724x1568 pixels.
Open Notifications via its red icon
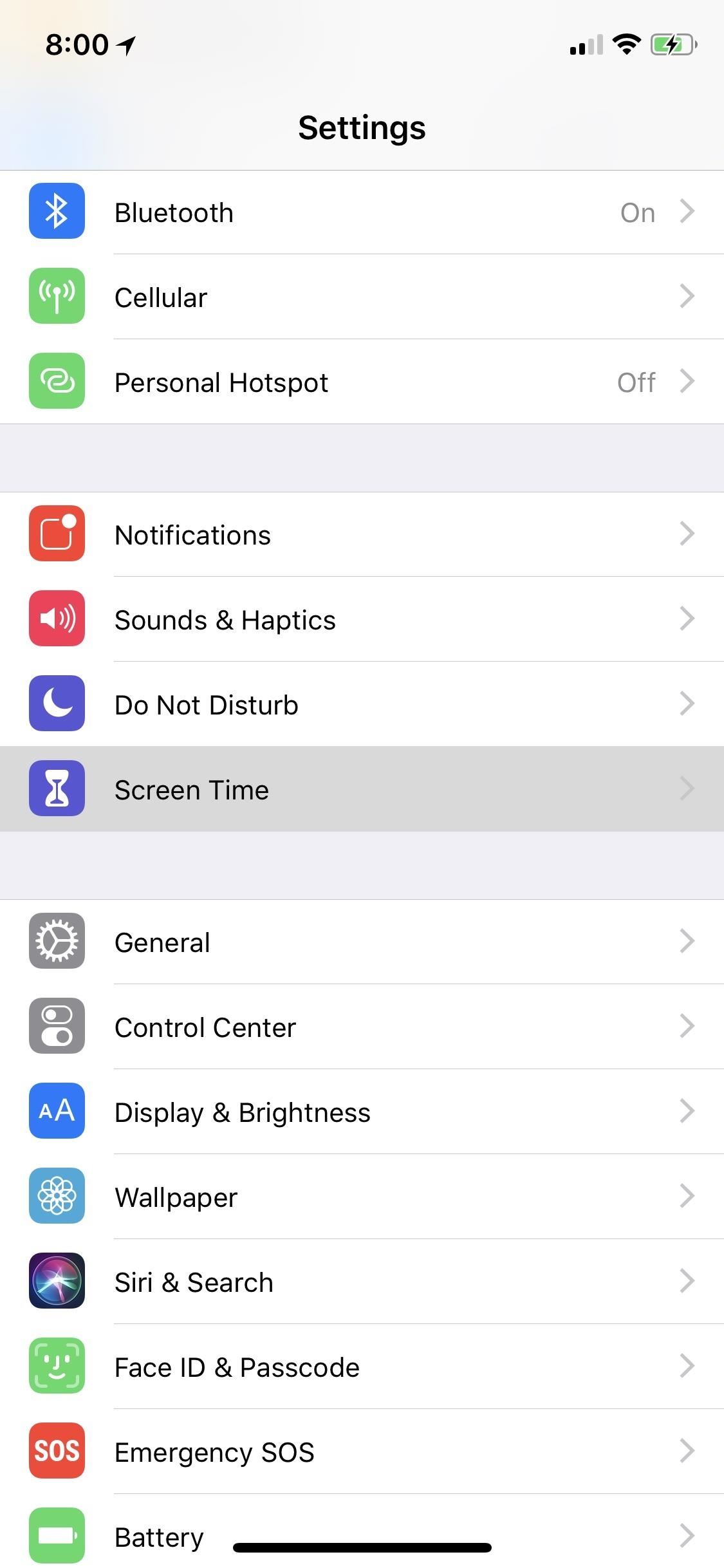(x=57, y=534)
